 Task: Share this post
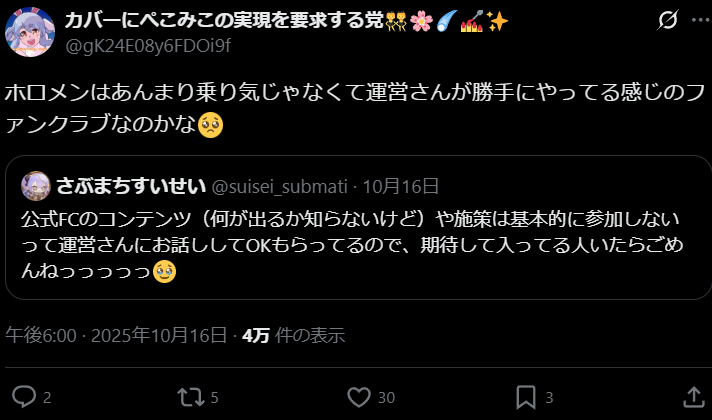click(x=690, y=397)
